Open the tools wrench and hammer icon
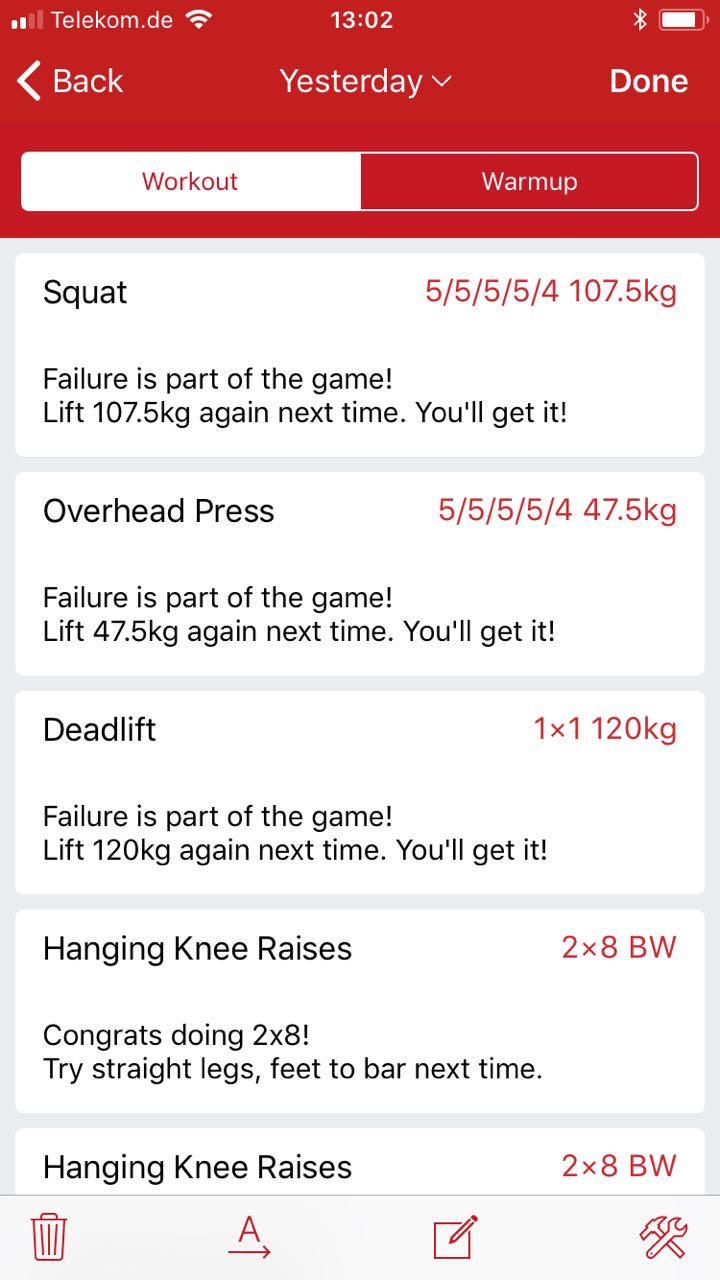 663,1238
